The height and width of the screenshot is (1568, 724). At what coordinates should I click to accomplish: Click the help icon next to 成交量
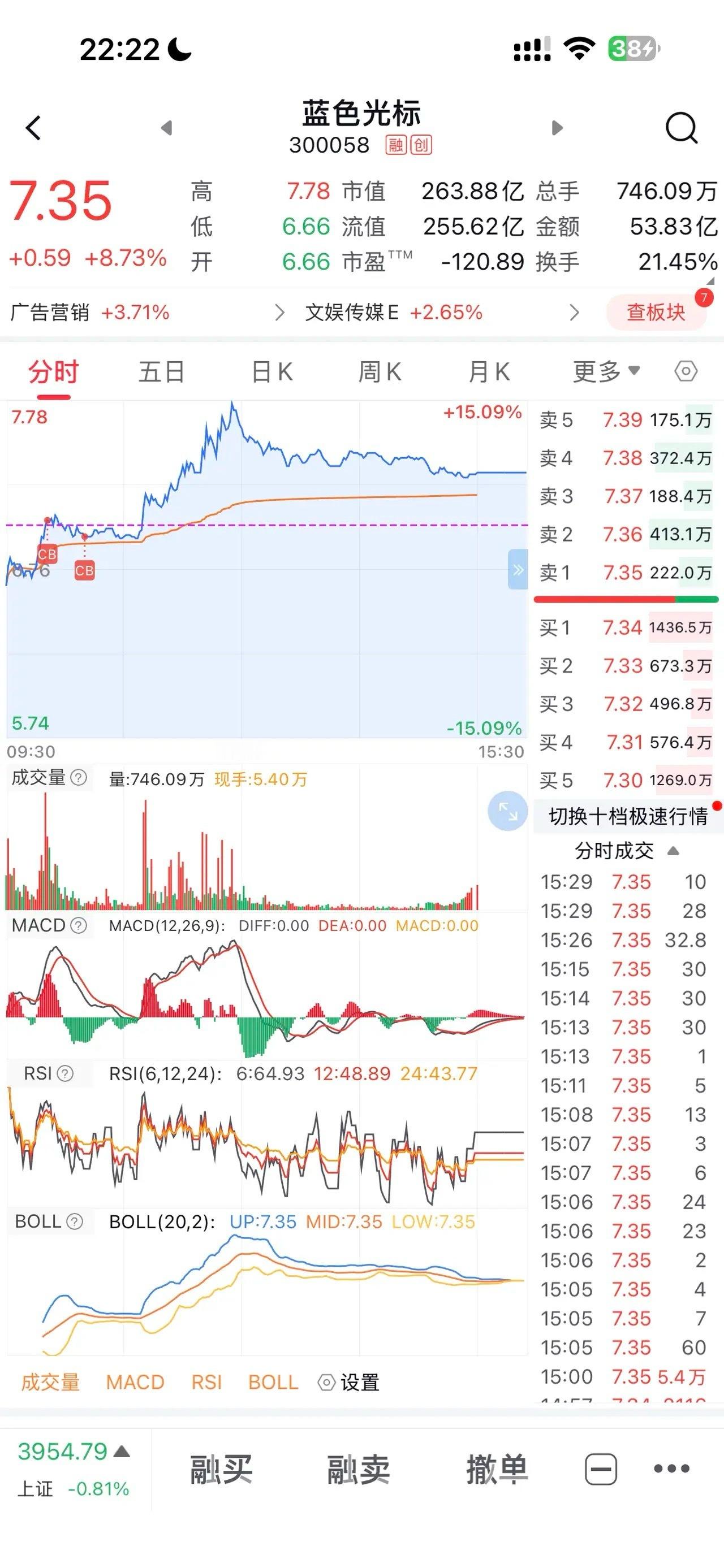(x=79, y=777)
